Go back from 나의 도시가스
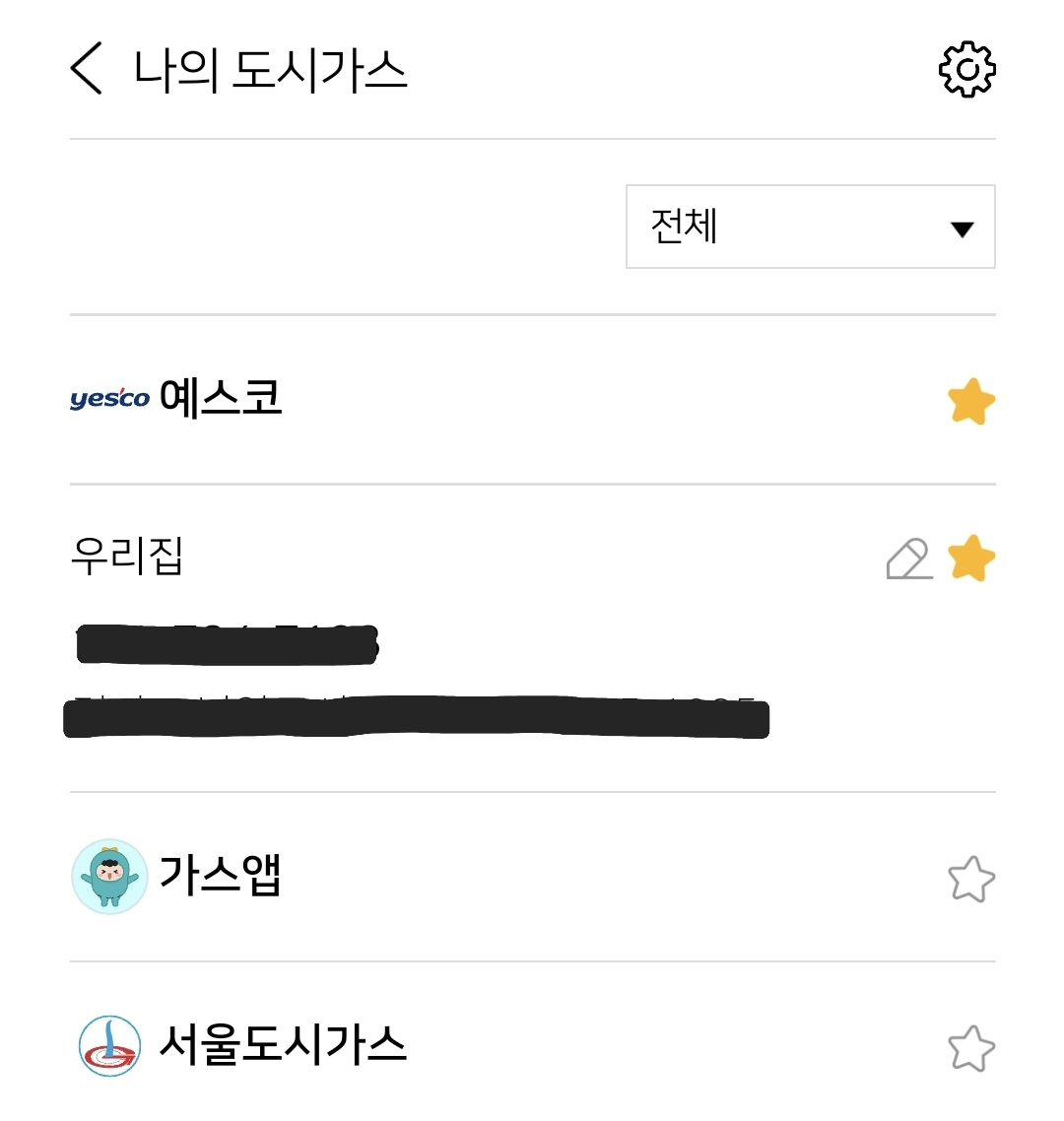This screenshot has width=1064, height=1121. (x=87, y=70)
